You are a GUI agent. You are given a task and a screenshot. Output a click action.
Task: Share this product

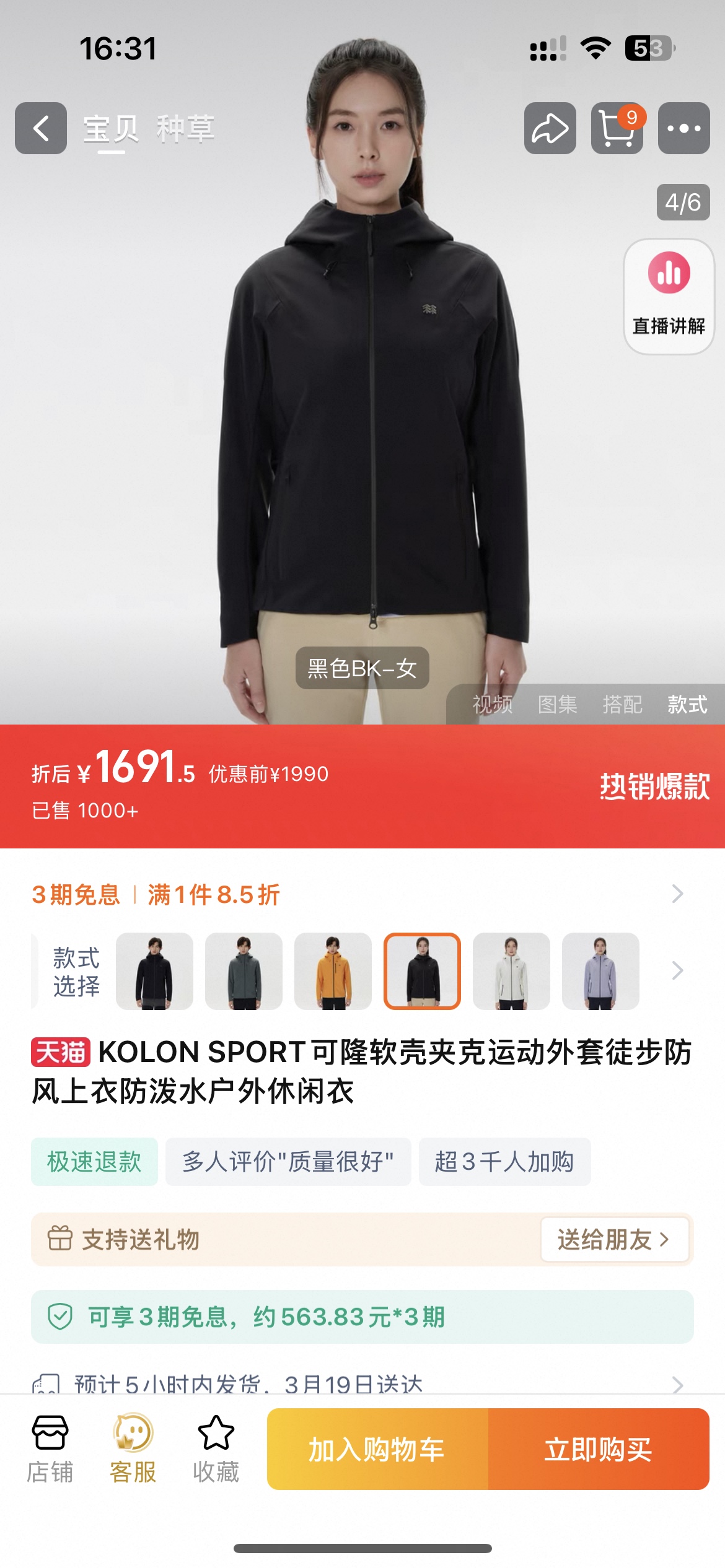550,128
